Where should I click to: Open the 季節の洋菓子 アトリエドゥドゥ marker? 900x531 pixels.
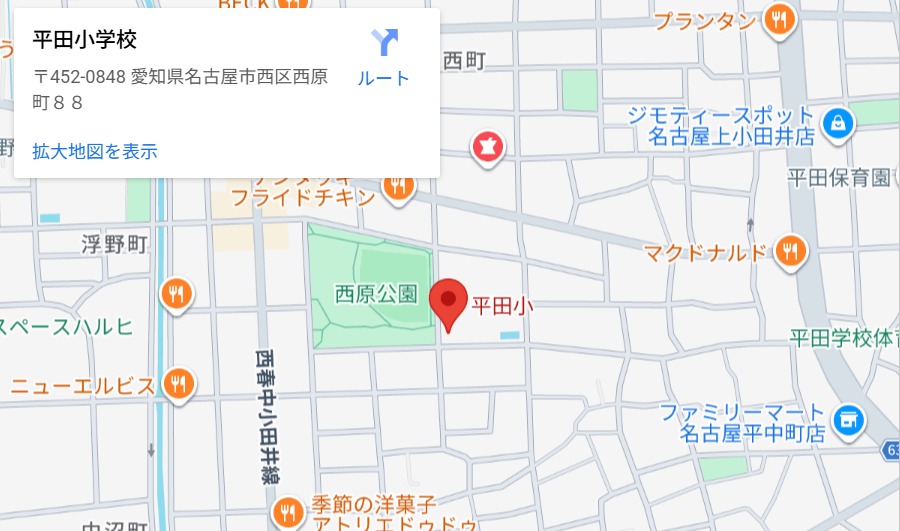(288, 511)
